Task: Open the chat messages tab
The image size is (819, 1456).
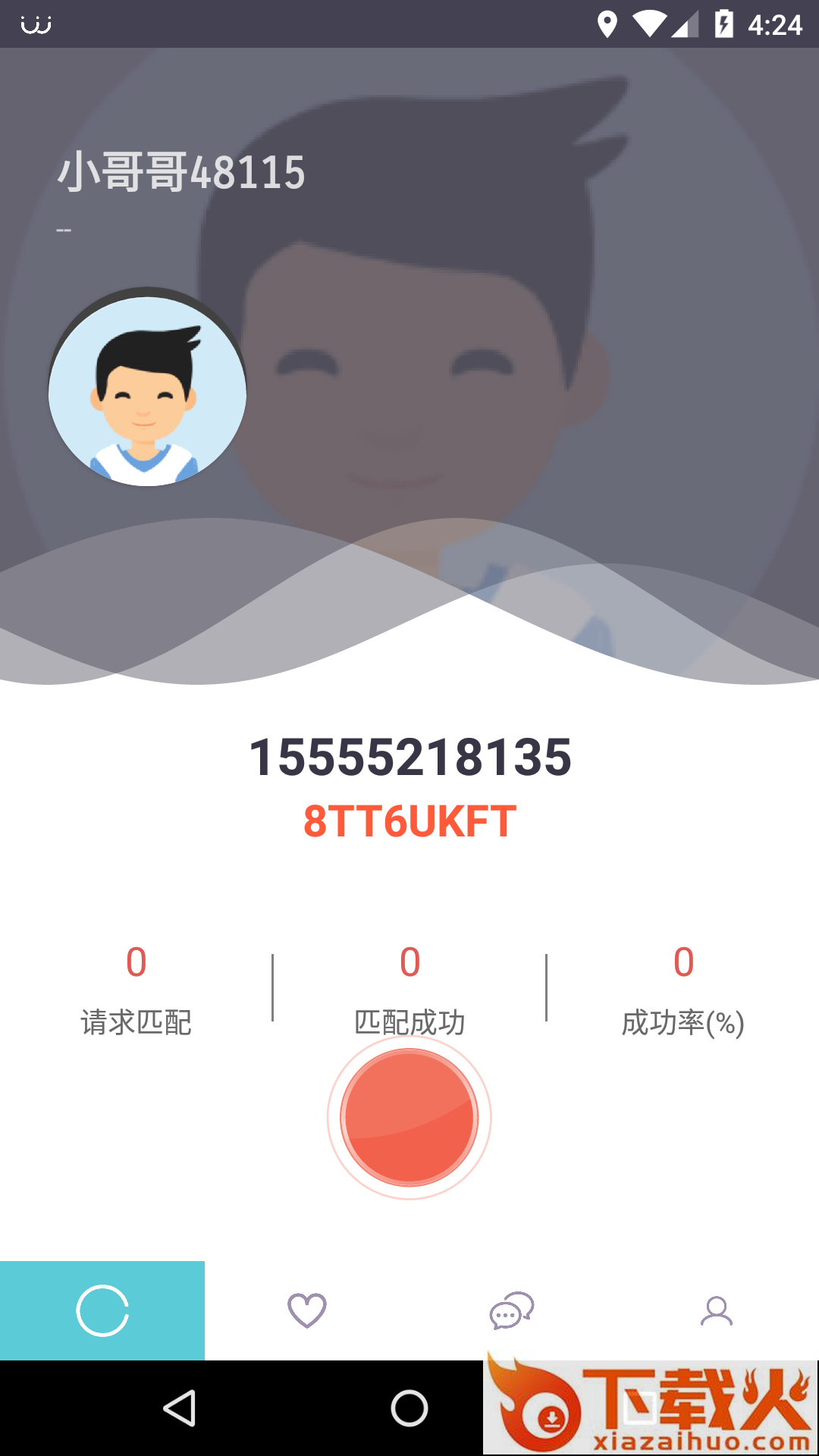Action: click(512, 1310)
